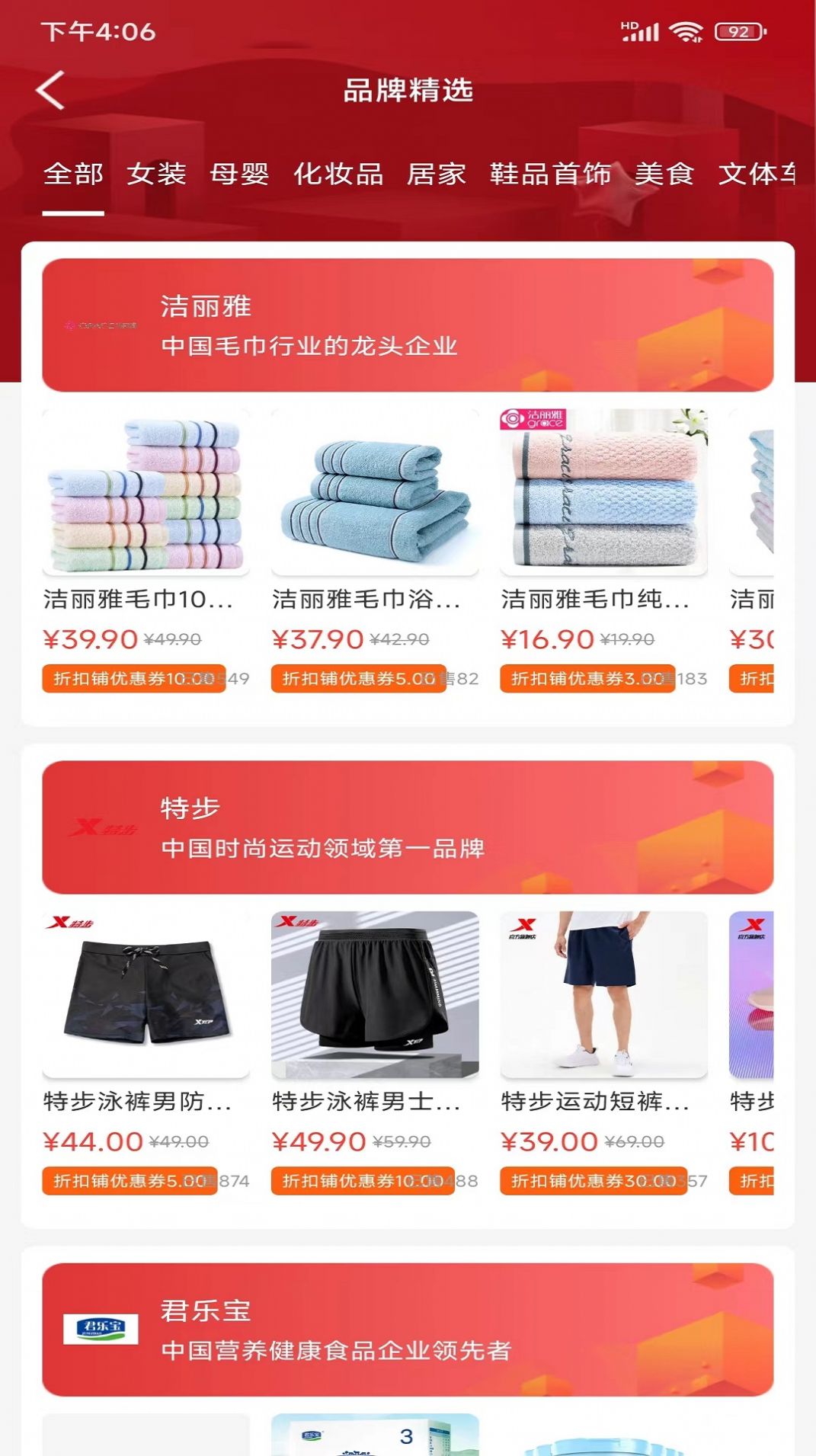Tap the battery level indicator
Image resolution: width=816 pixels, height=1456 pixels.
click(733, 30)
